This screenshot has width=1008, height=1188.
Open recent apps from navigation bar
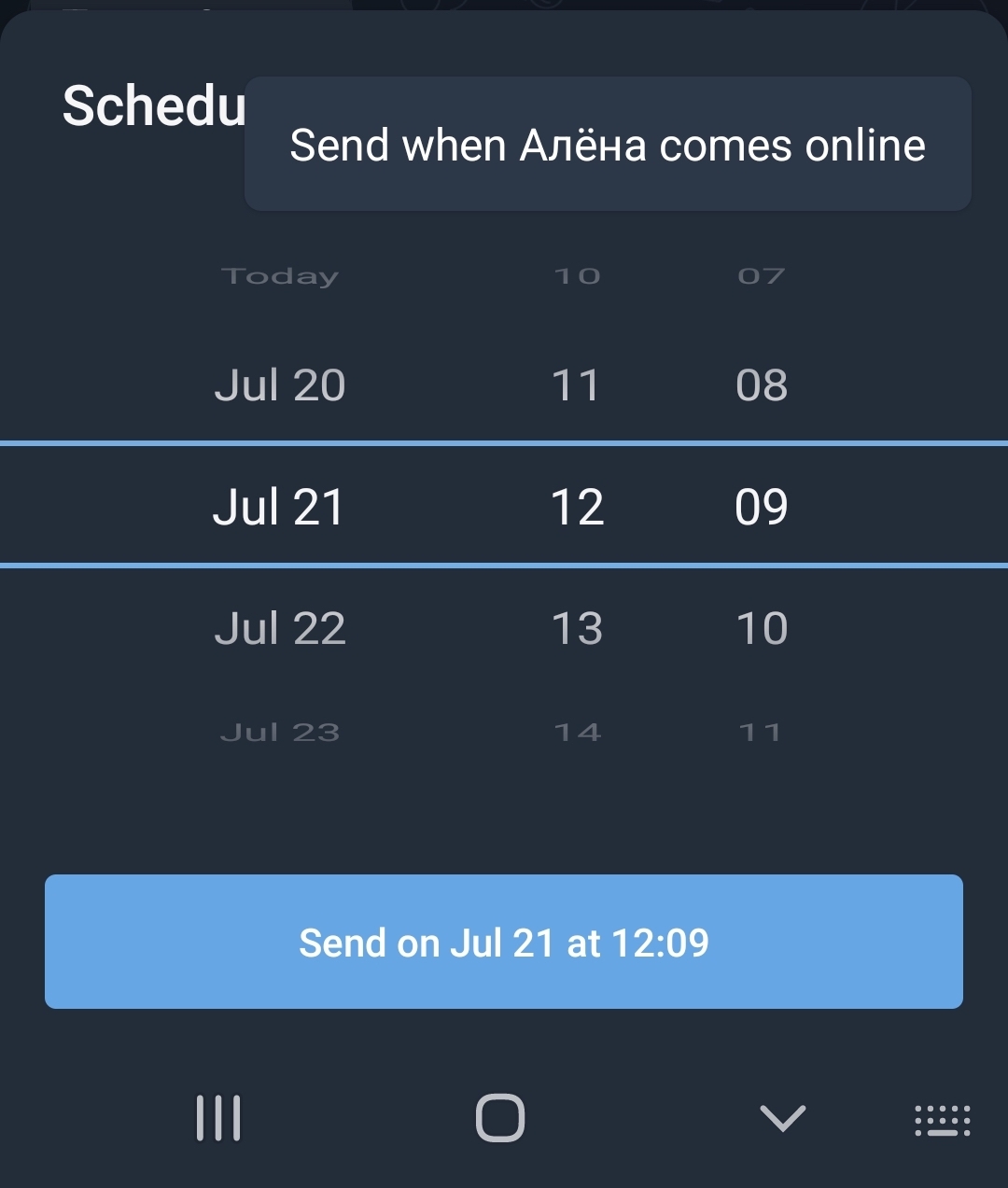click(218, 1117)
